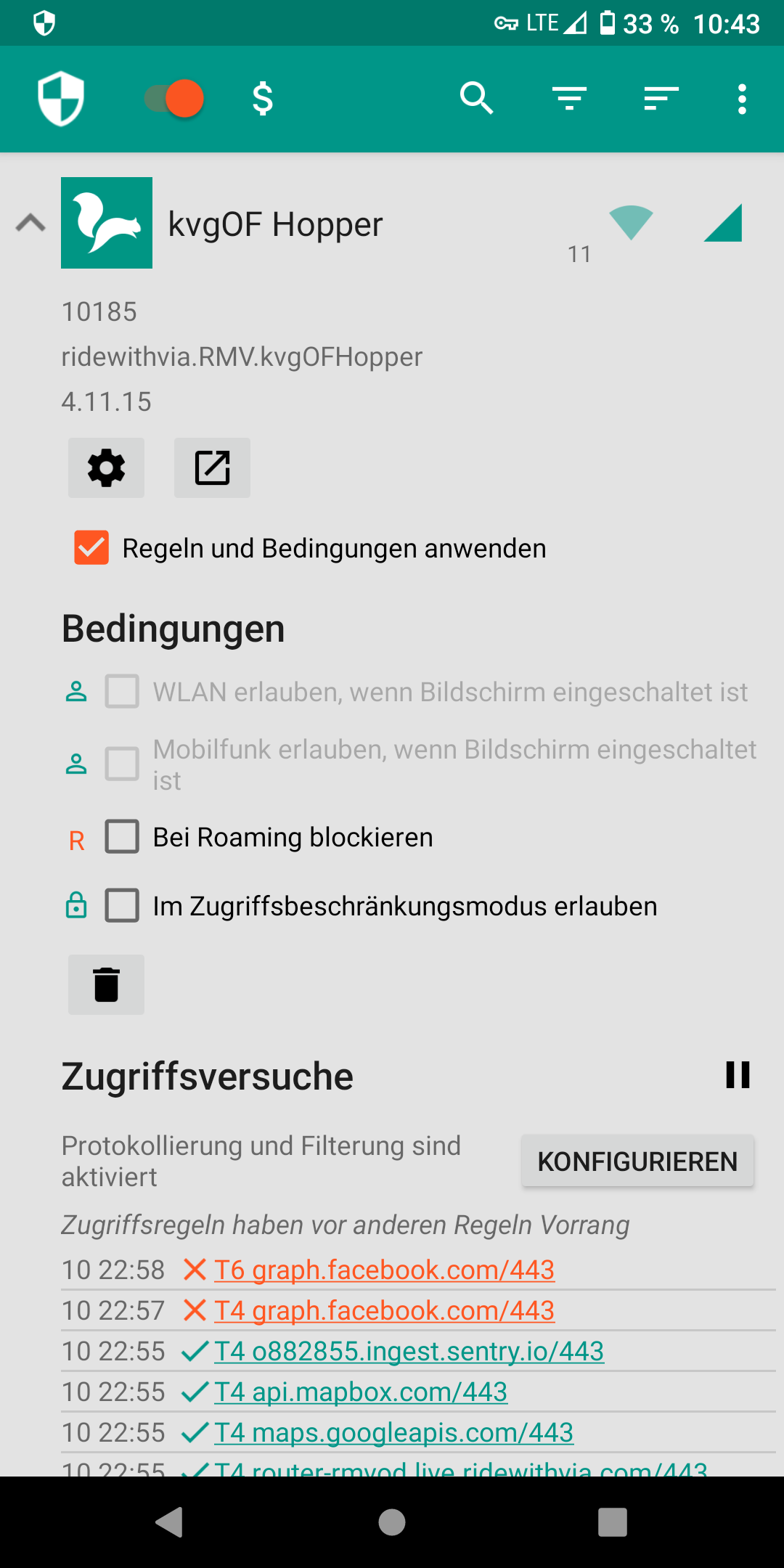This screenshot has width=784, height=1568.
Task: Open app settings via the gear button
Action: point(106,467)
